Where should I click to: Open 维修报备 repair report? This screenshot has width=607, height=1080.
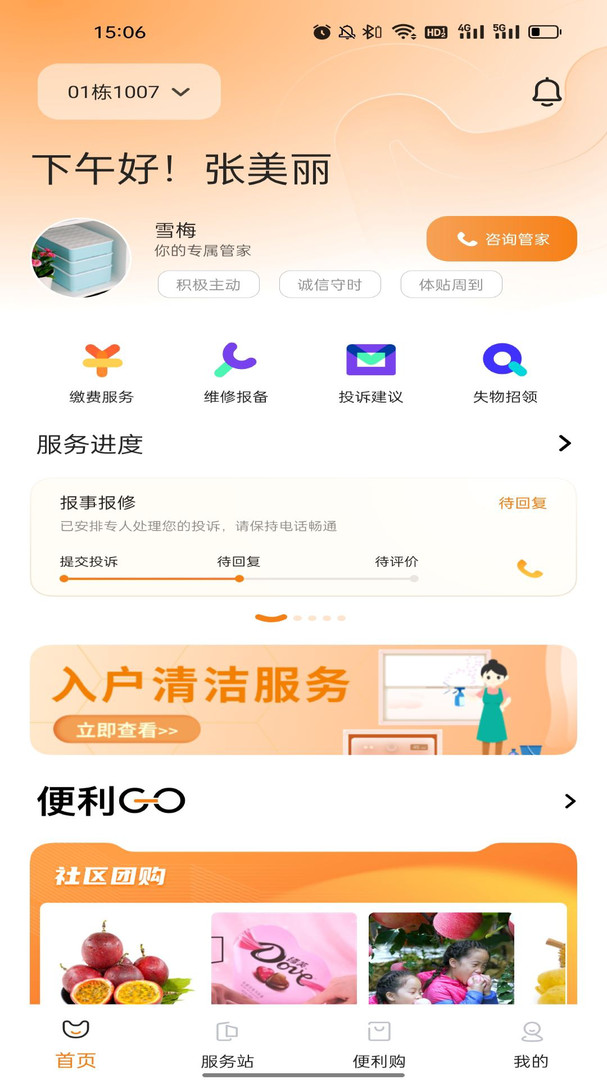coord(236,372)
